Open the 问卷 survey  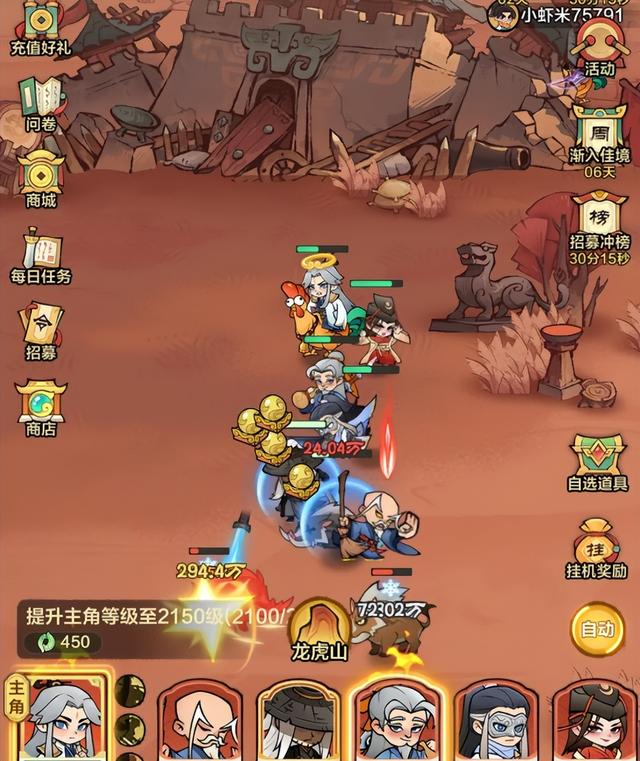(40, 103)
